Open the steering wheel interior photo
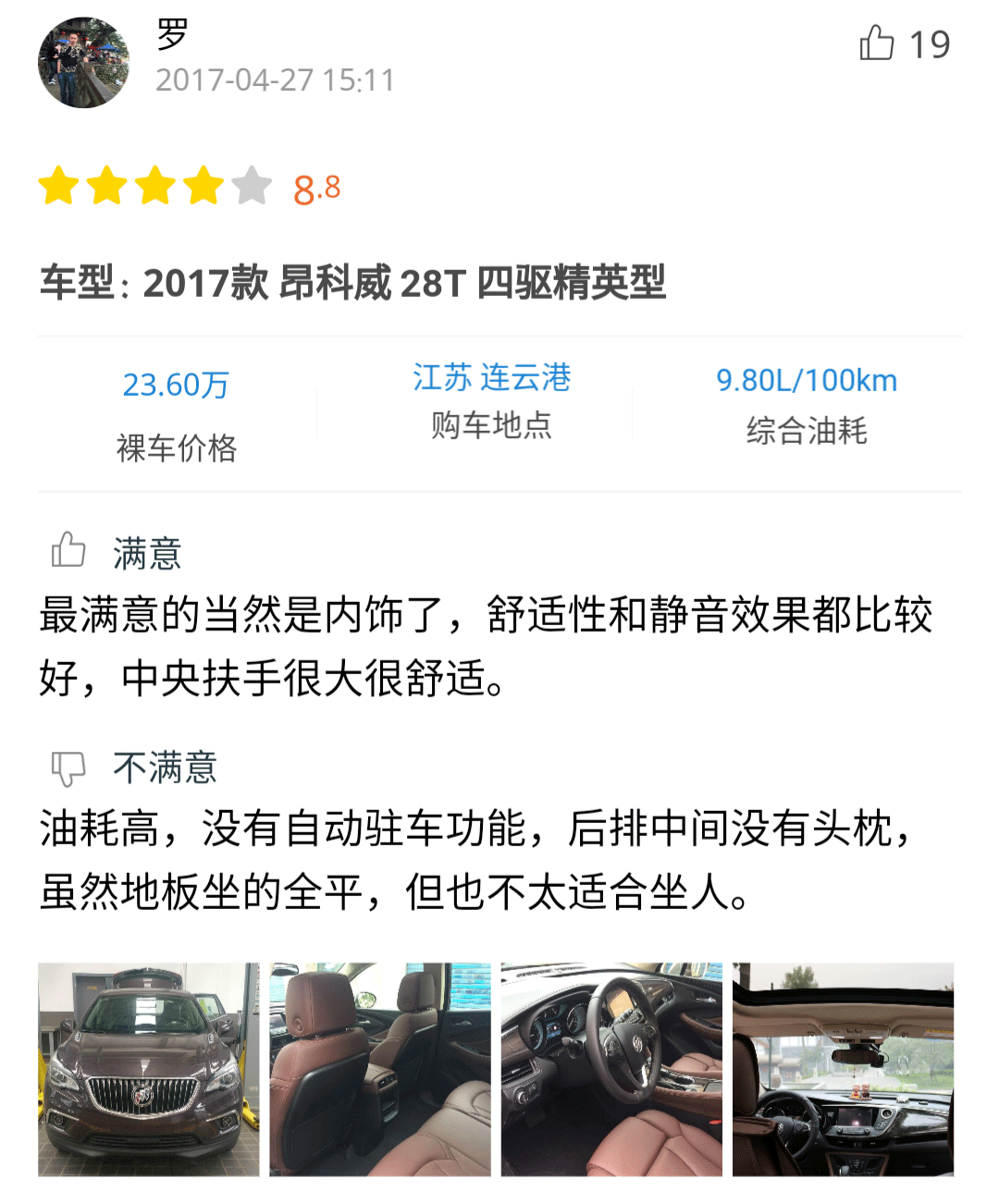This screenshot has height=1204, width=999. click(611, 1069)
